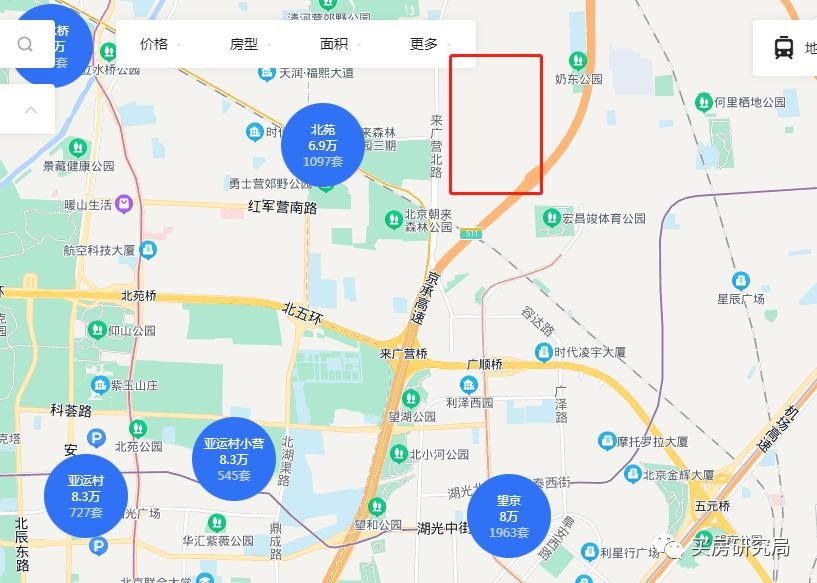The image size is (817, 583).
Task: Collapse the panel with the up chevron
Action: coord(30,110)
